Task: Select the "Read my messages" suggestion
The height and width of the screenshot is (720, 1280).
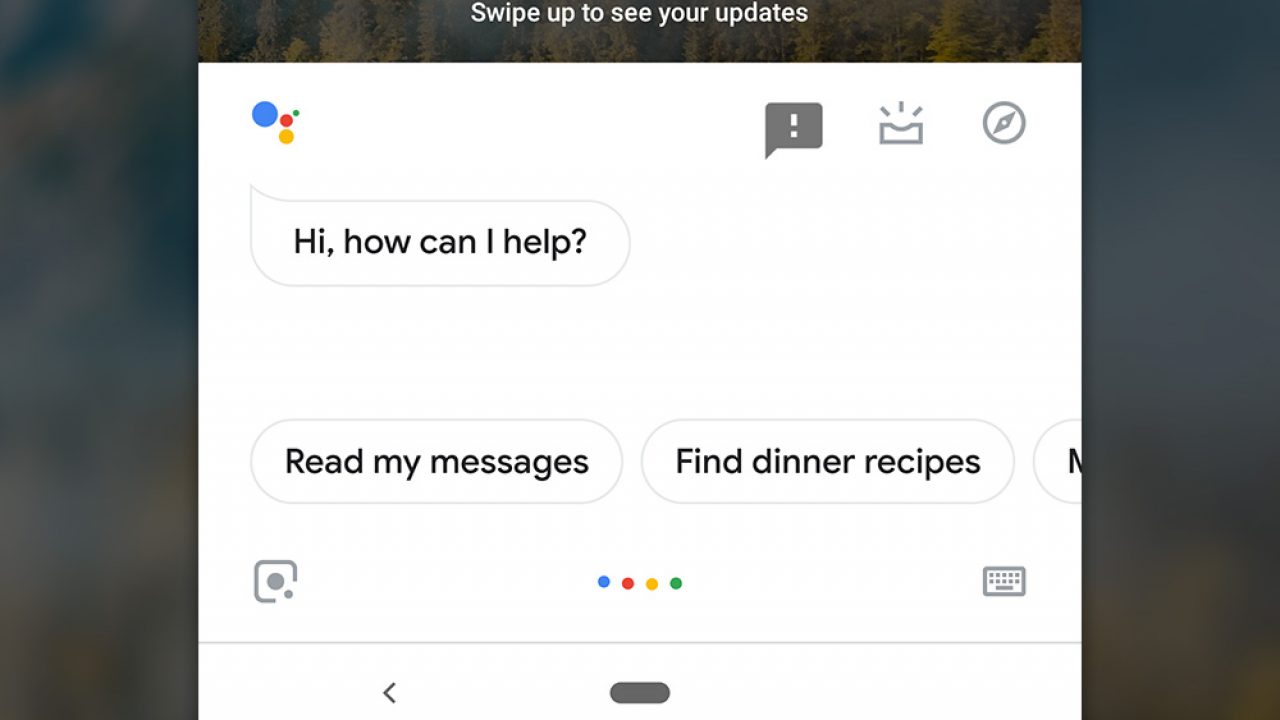Action: click(436, 461)
